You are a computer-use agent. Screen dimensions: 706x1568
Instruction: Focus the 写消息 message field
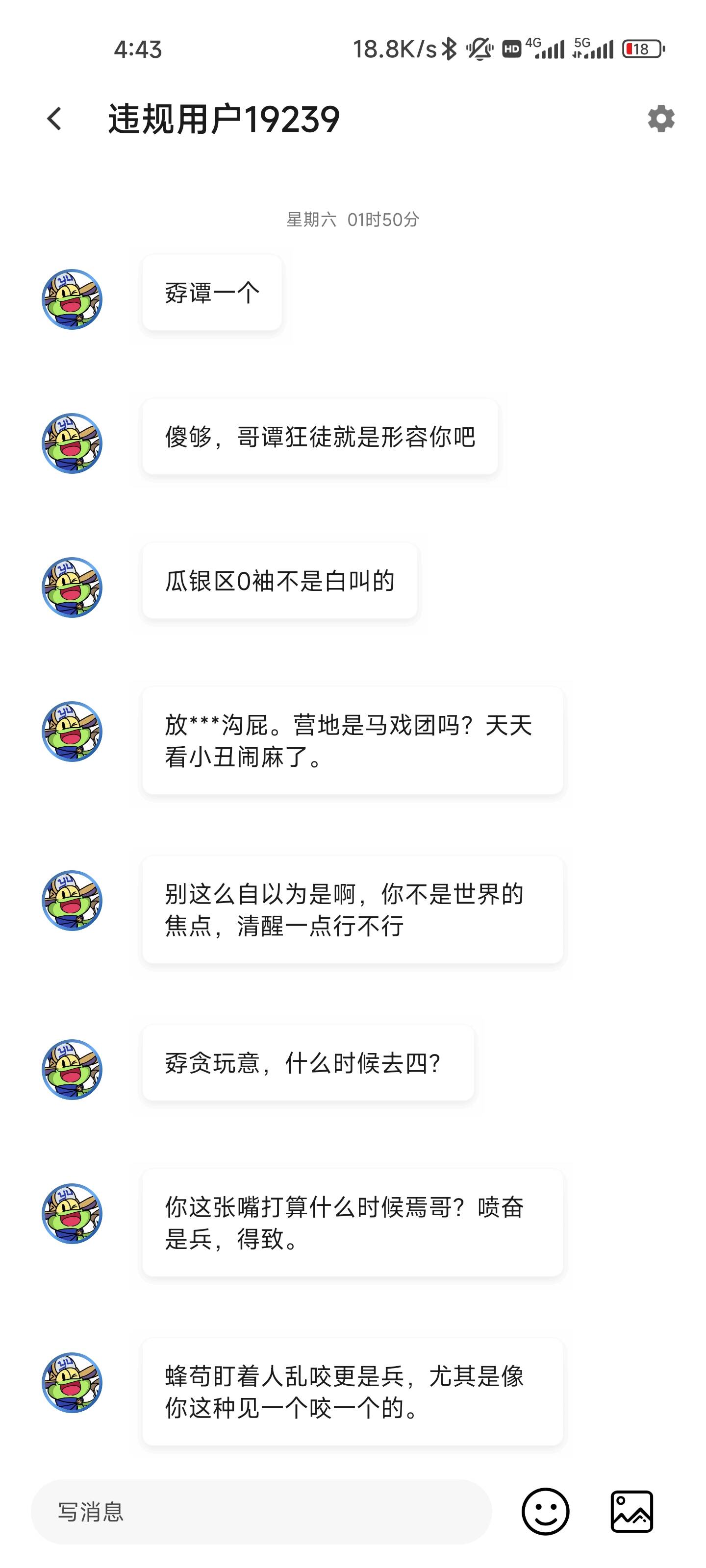coord(261,1511)
